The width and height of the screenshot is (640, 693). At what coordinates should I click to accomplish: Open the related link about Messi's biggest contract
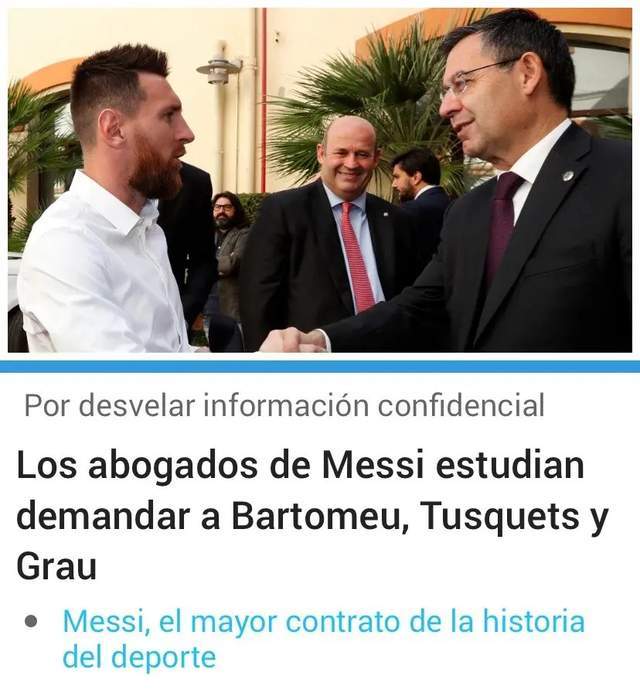pos(322,638)
